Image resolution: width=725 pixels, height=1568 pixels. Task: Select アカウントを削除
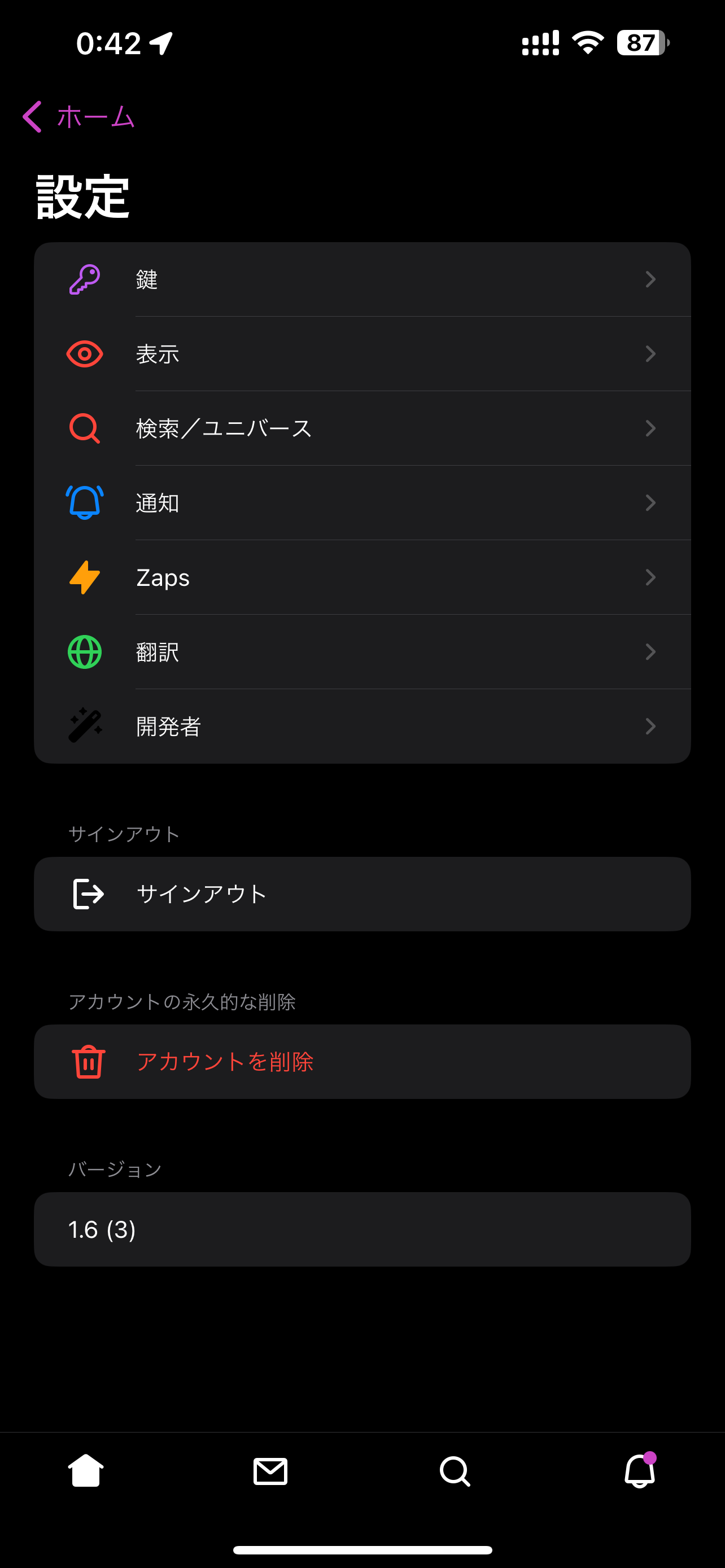coord(362,1062)
